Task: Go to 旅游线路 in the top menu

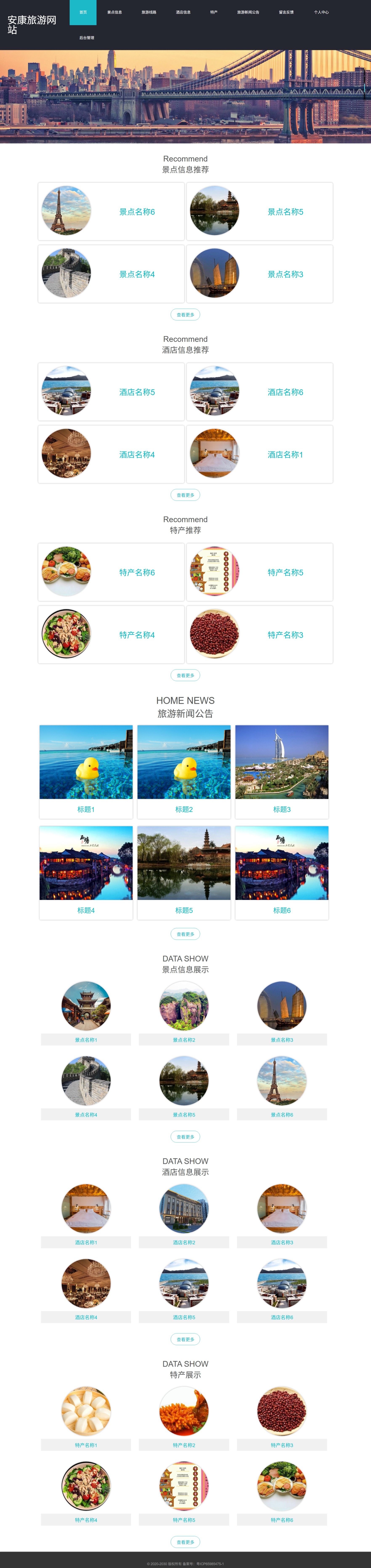Action: click(x=149, y=12)
